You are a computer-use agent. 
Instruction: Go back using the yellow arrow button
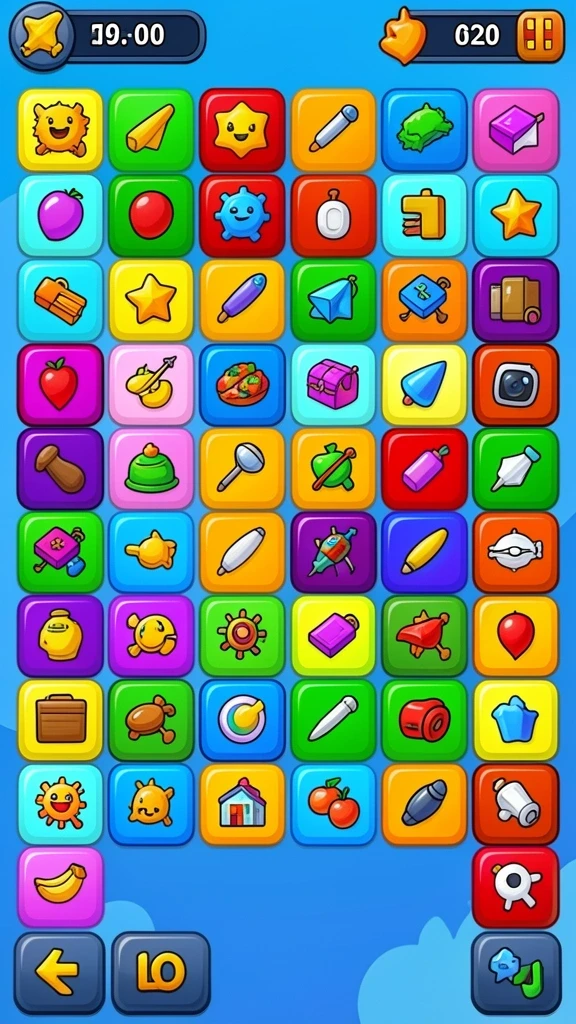tap(59, 972)
